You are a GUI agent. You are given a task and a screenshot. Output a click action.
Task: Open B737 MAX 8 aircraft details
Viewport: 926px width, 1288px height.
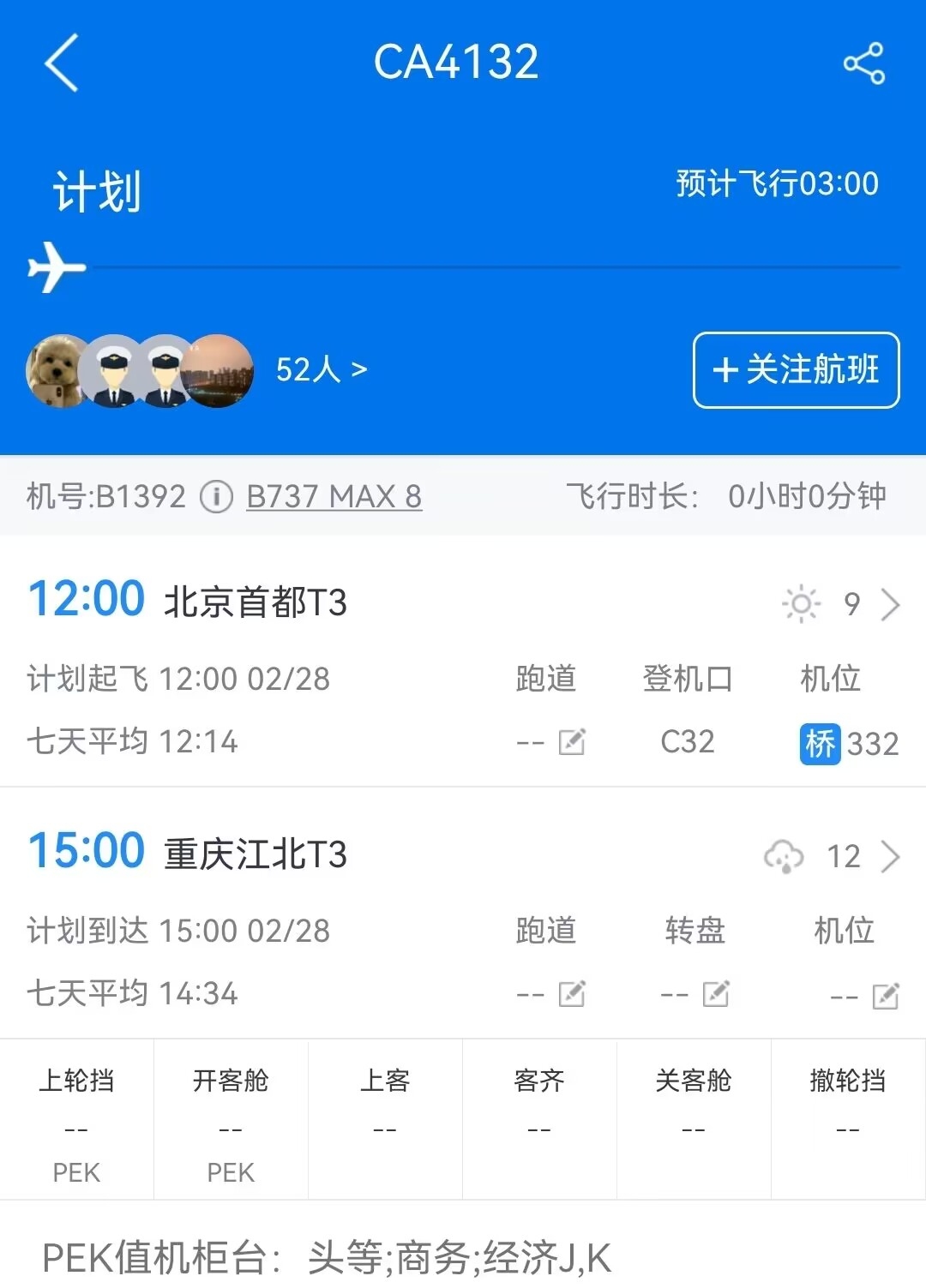click(x=334, y=496)
